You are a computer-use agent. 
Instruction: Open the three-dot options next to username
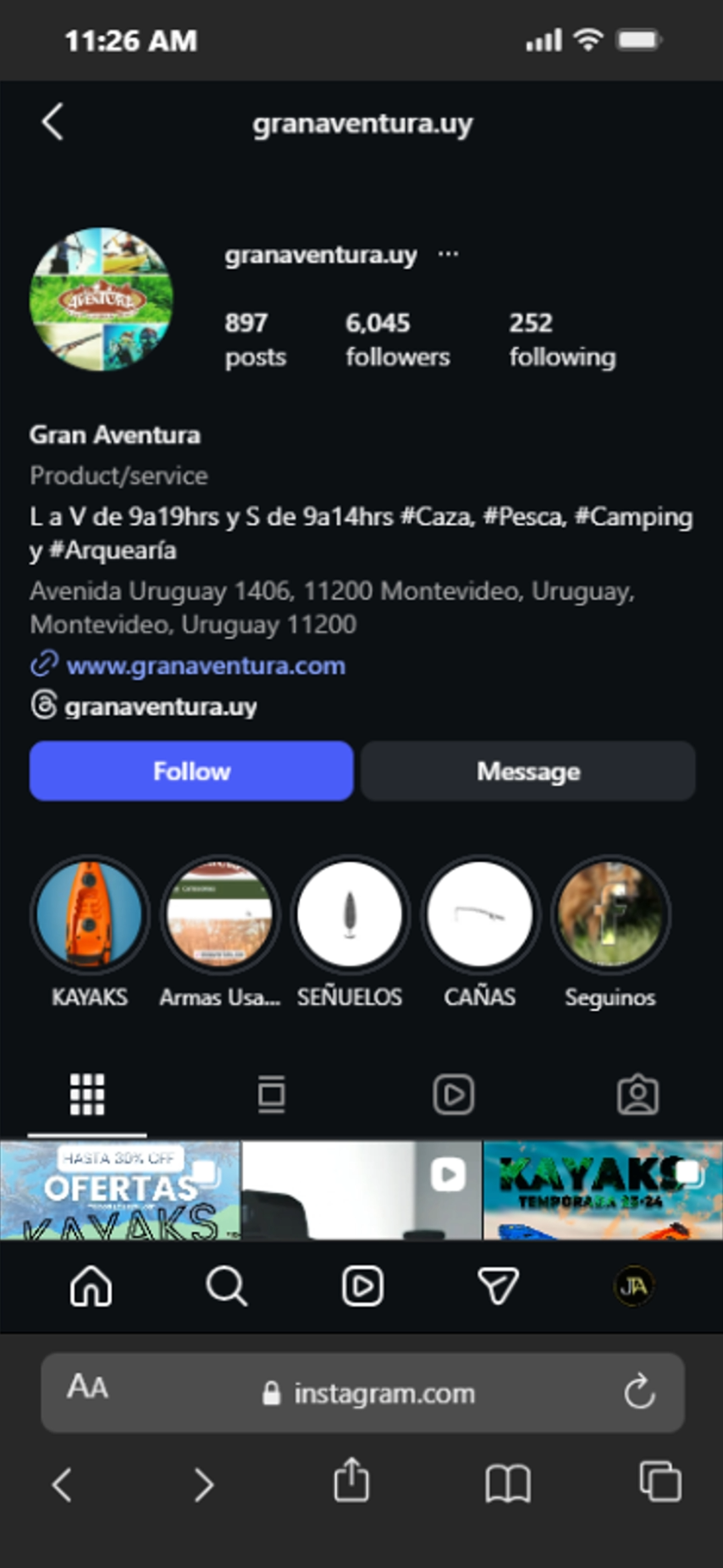448,254
